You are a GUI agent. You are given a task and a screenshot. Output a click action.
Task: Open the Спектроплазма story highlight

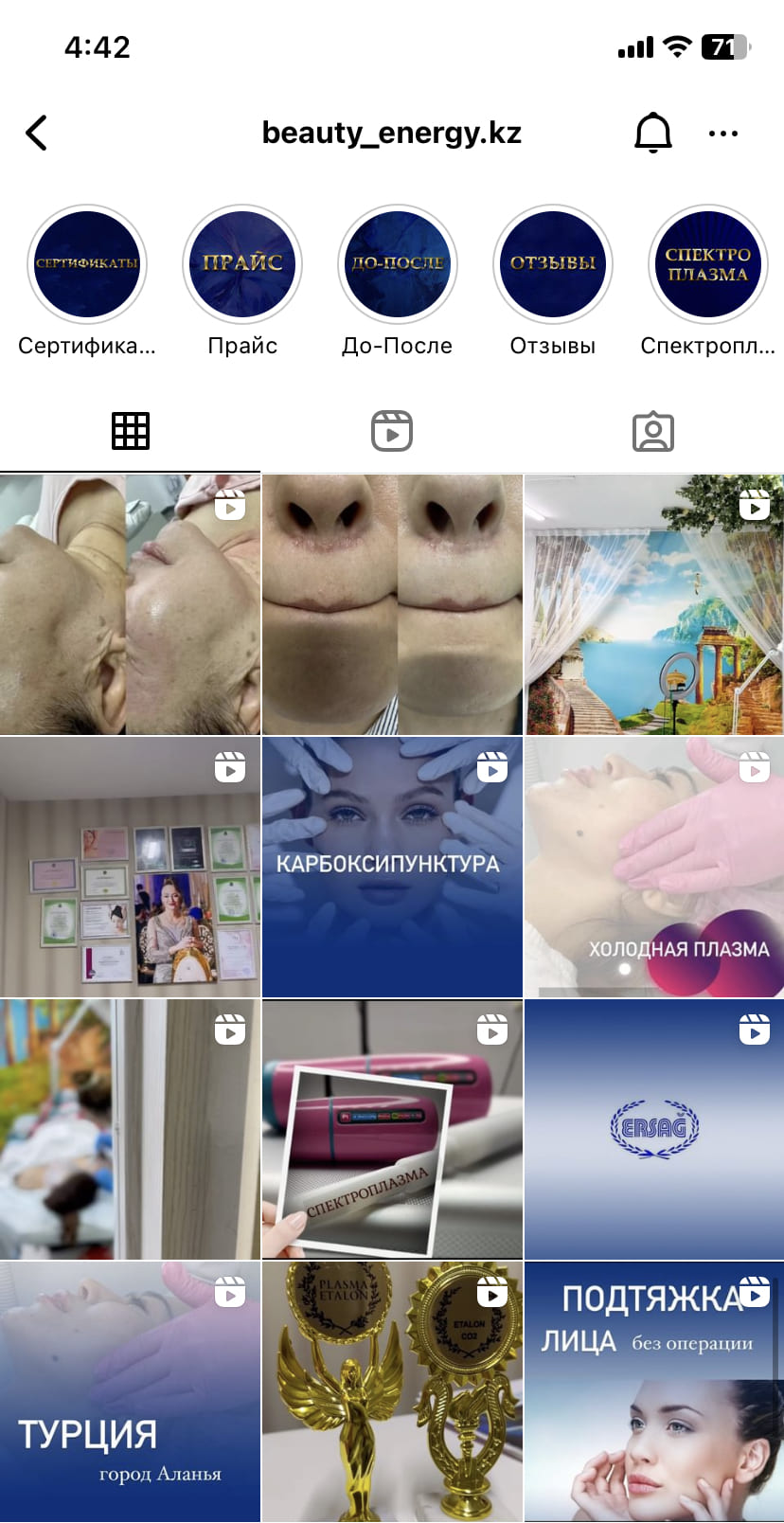(x=707, y=264)
